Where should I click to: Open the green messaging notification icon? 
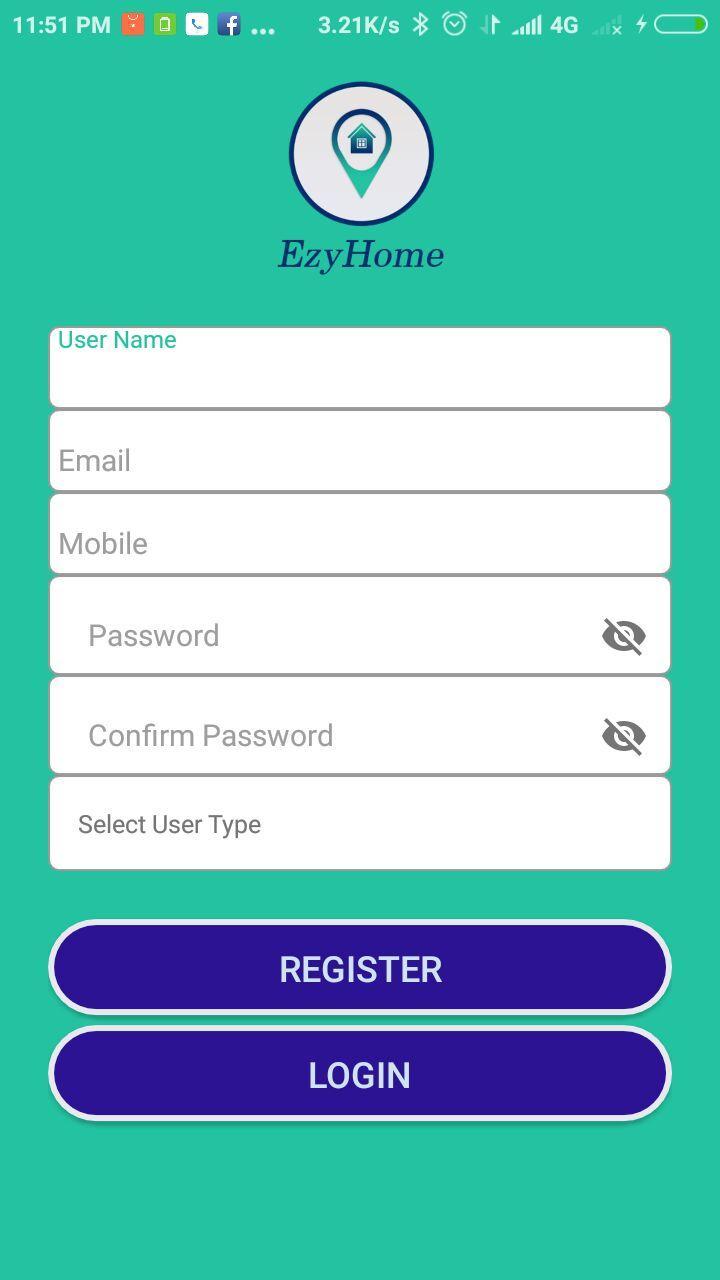pyautogui.click(x=164, y=24)
